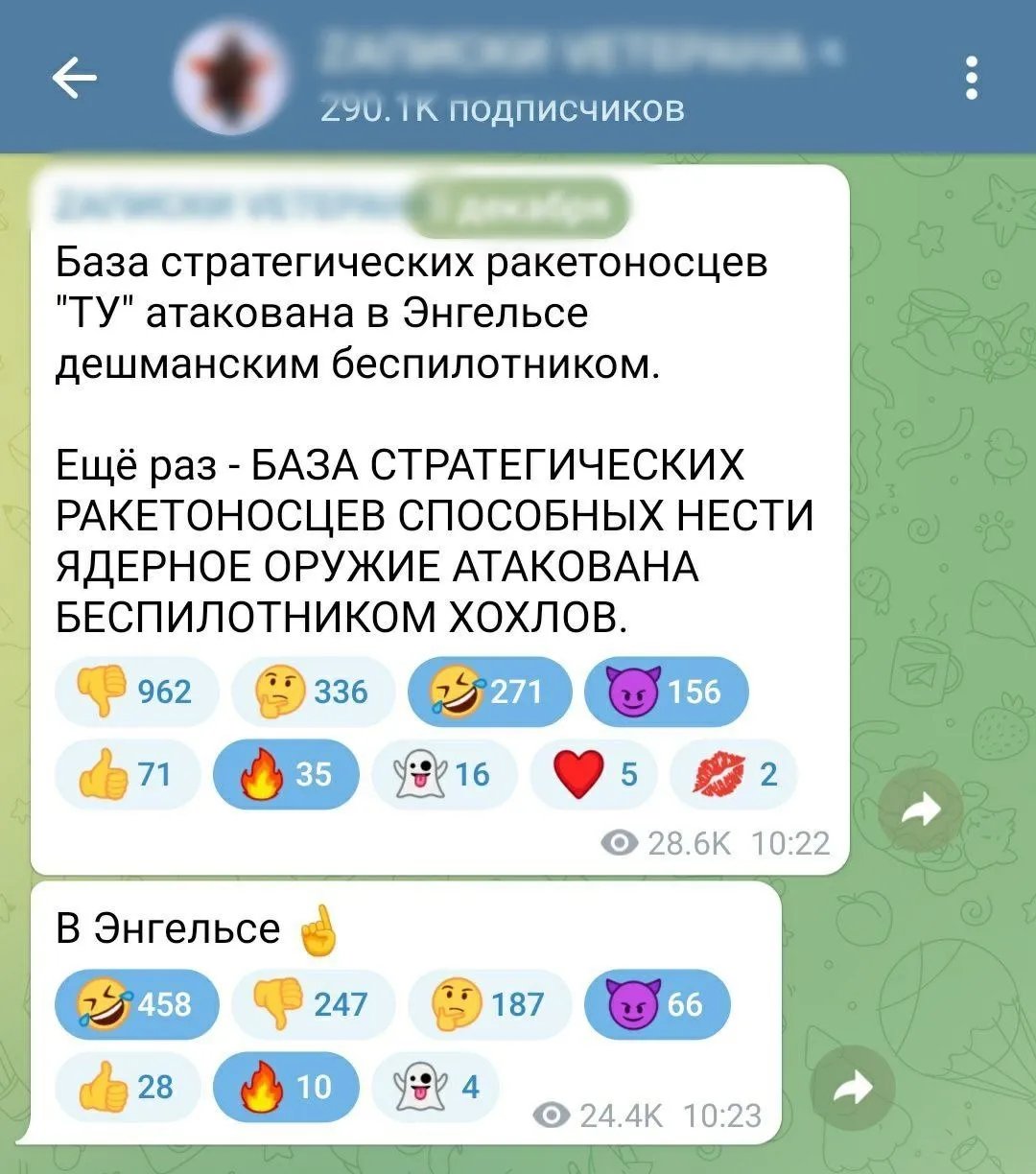The image size is (1036, 1174).
Task: Tap the share arrow on the 'В Энгельсе' post
Action: (852, 1087)
